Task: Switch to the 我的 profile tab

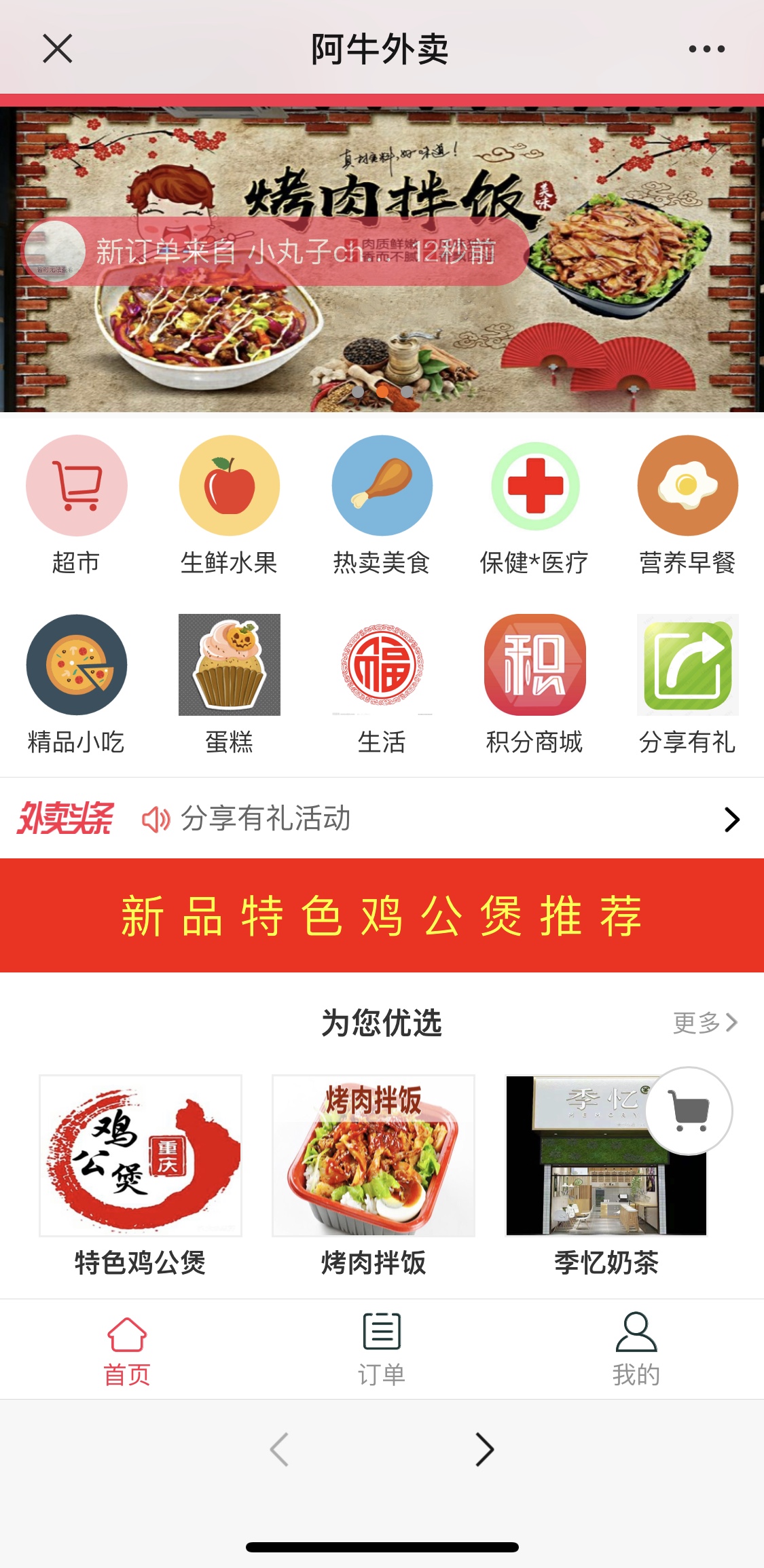Action: click(636, 1349)
